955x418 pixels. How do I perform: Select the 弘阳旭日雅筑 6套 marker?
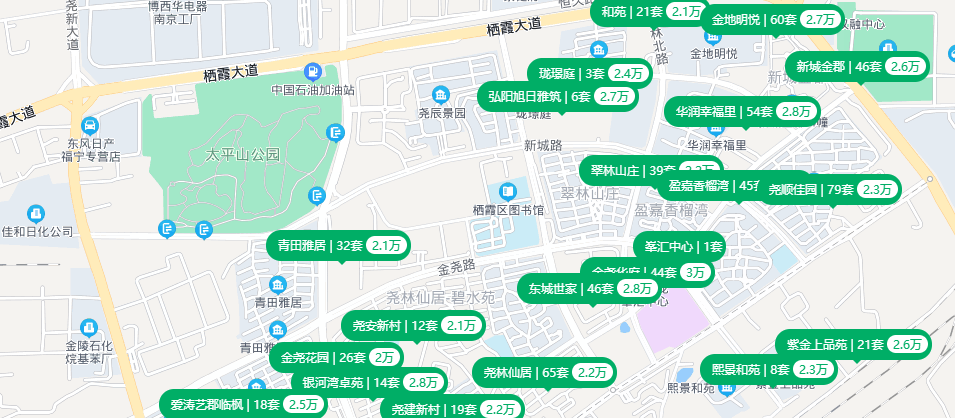(x=557, y=96)
